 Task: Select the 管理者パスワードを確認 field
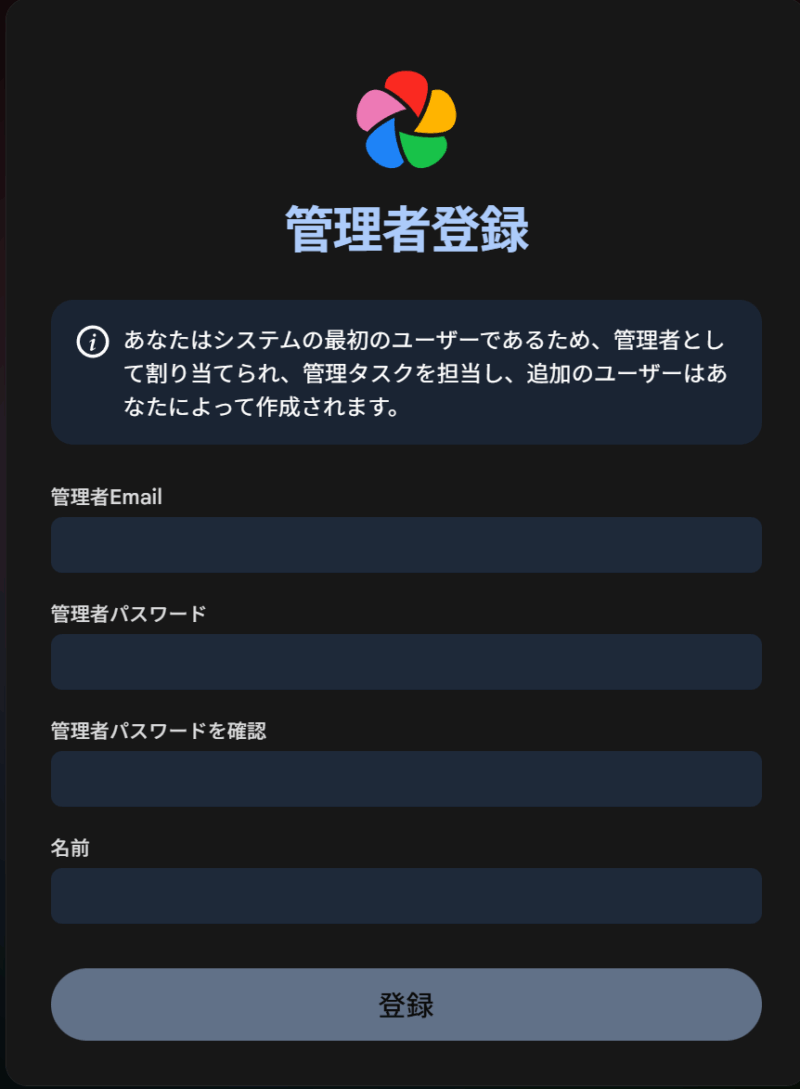point(406,779)
